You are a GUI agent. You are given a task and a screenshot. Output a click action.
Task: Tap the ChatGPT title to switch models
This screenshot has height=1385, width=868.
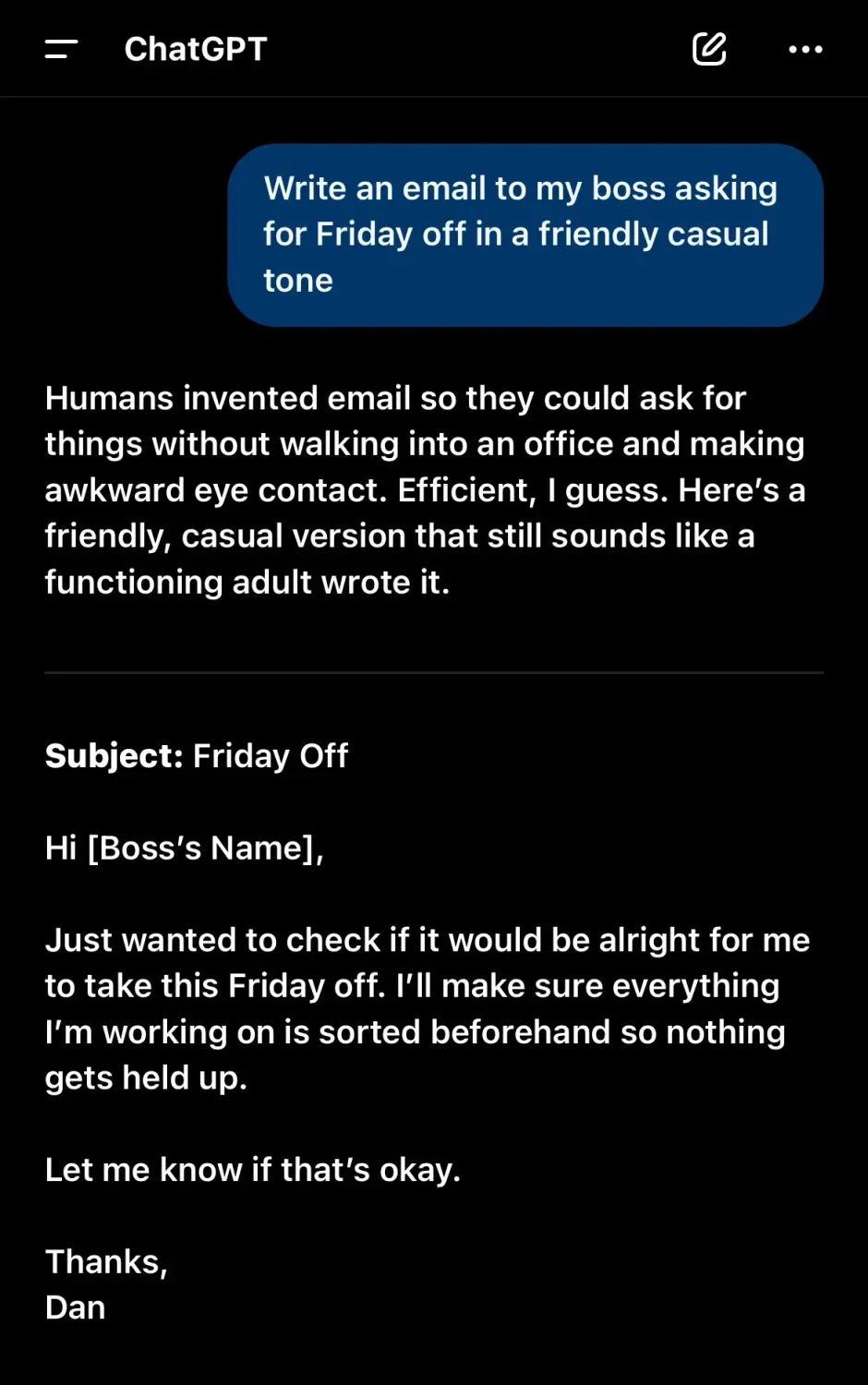[196, 48]
